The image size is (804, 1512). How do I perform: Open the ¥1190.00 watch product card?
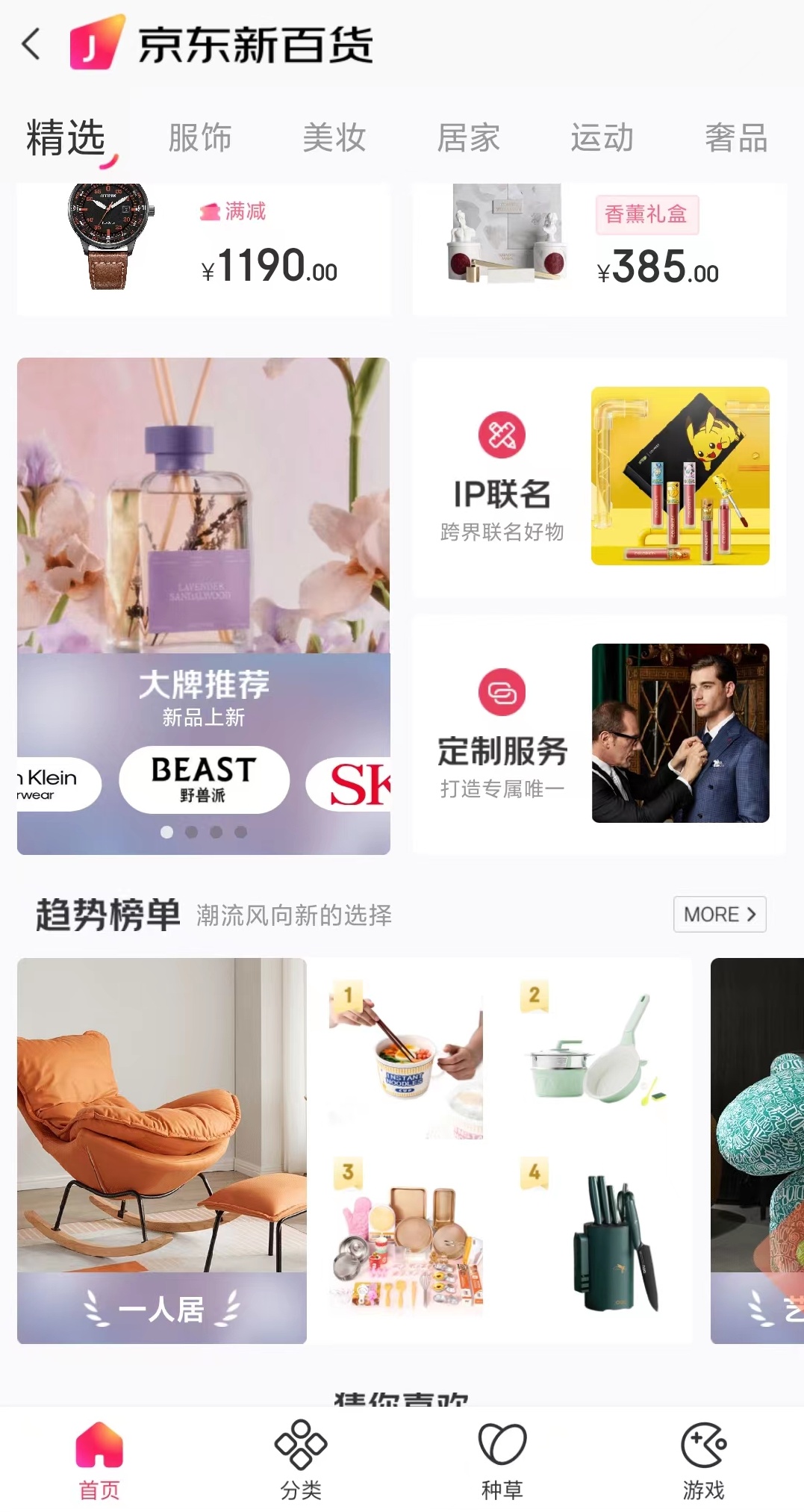click(203, 250)
